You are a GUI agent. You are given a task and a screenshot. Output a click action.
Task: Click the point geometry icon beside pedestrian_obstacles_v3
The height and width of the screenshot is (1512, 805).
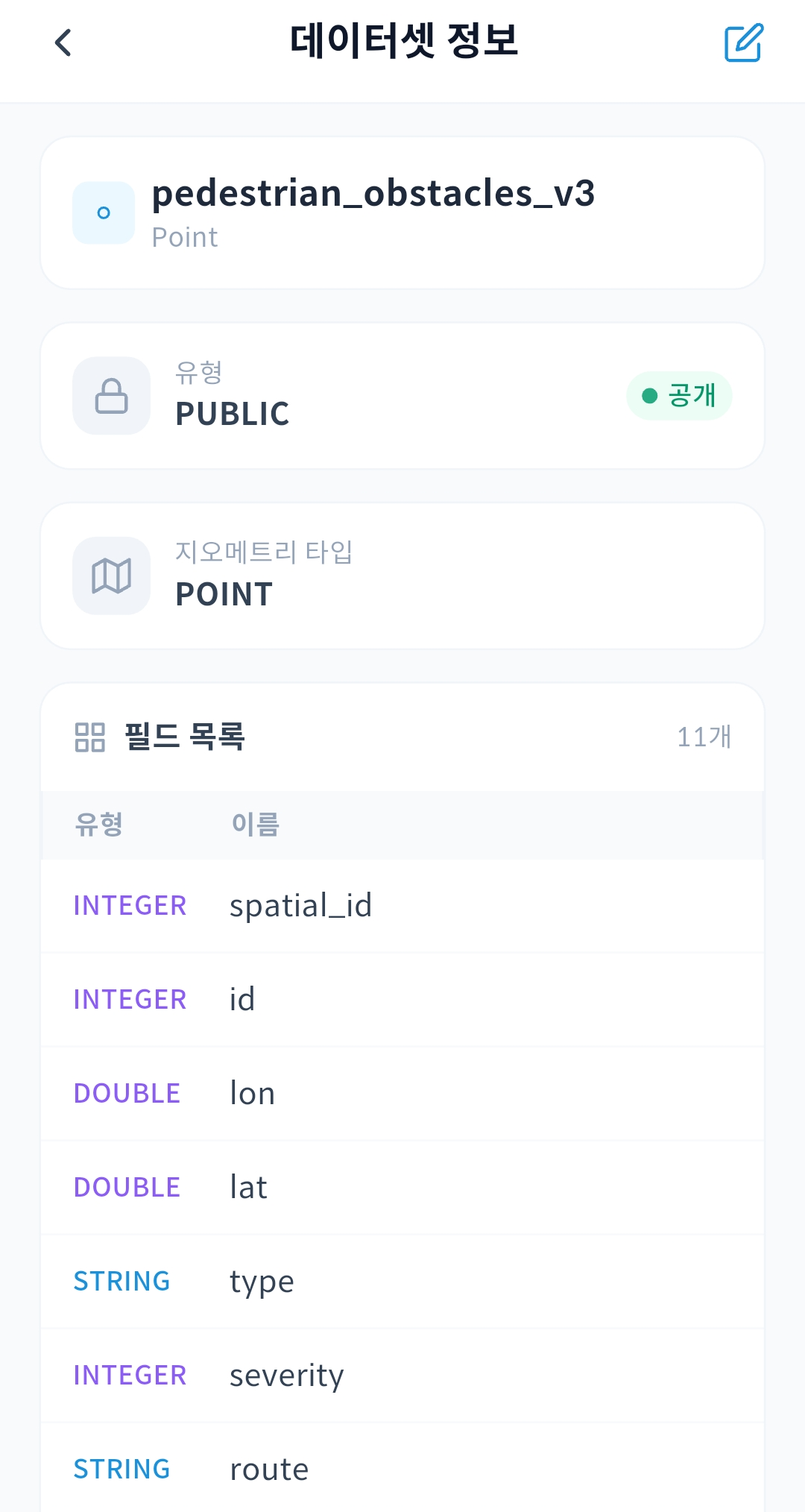pyautogui.click(x=103, y=212)
